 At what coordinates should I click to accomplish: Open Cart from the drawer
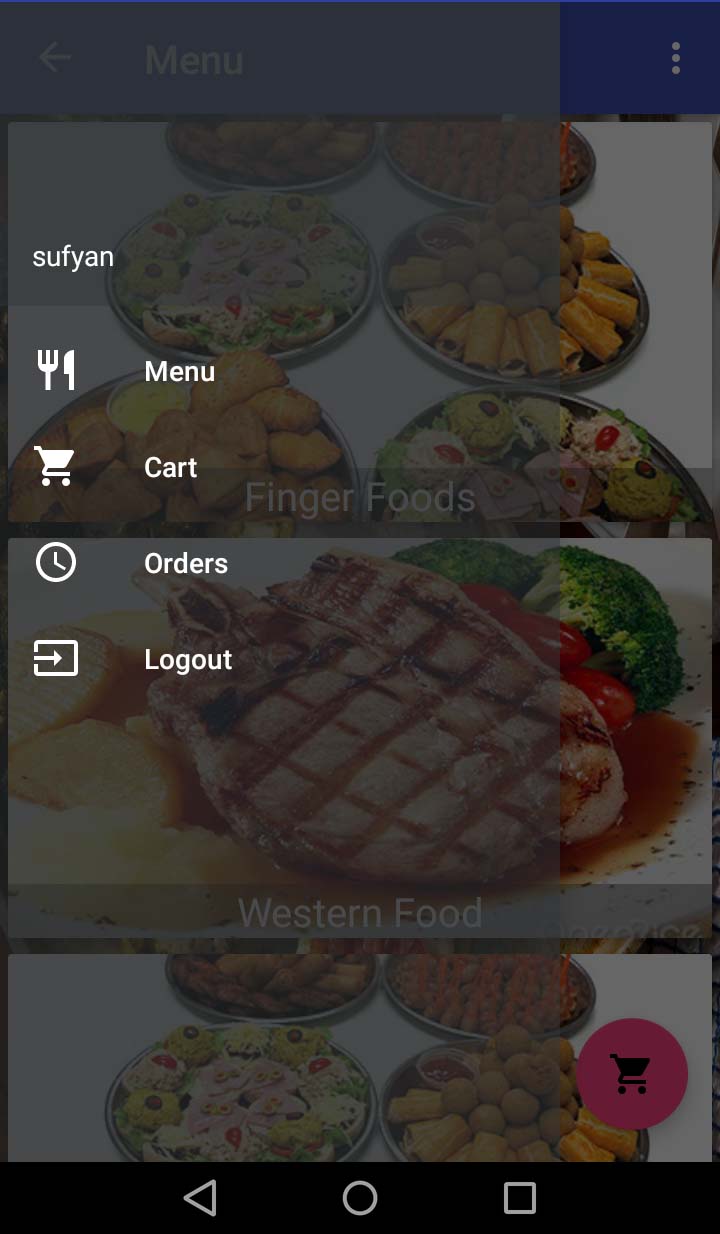[170, 467]
